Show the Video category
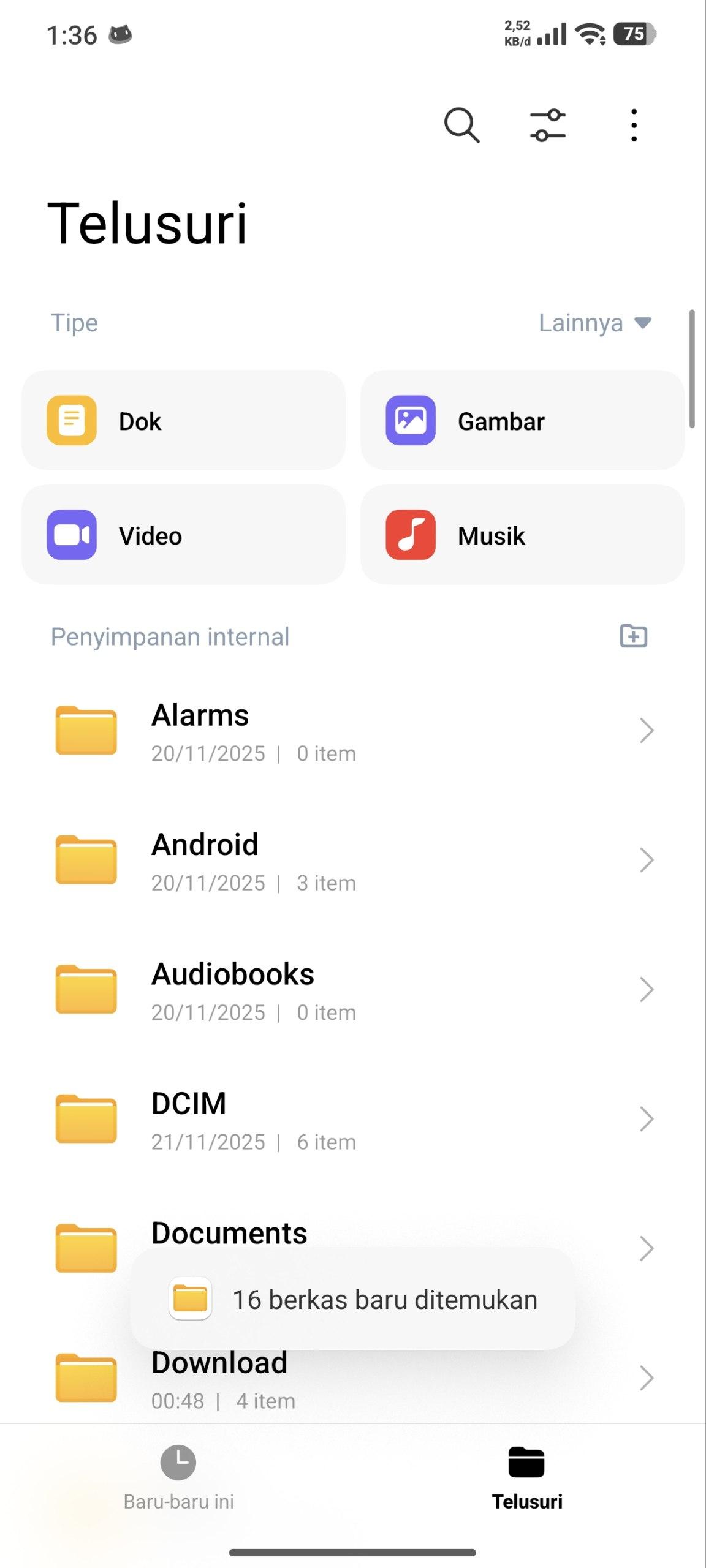Viewport: 706px width, 1568px height. click(x=183, y=535)
